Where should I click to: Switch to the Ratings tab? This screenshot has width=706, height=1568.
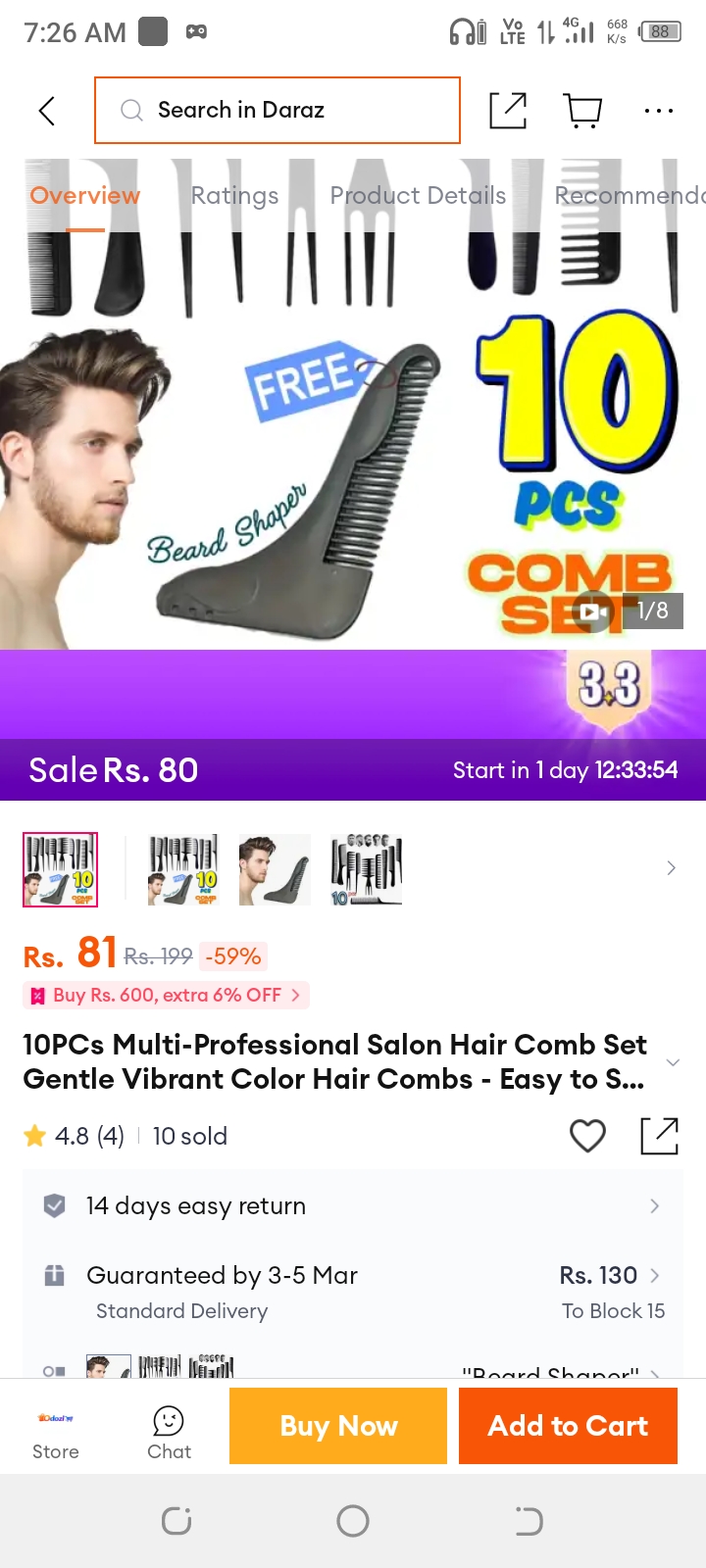coord(234,195)
